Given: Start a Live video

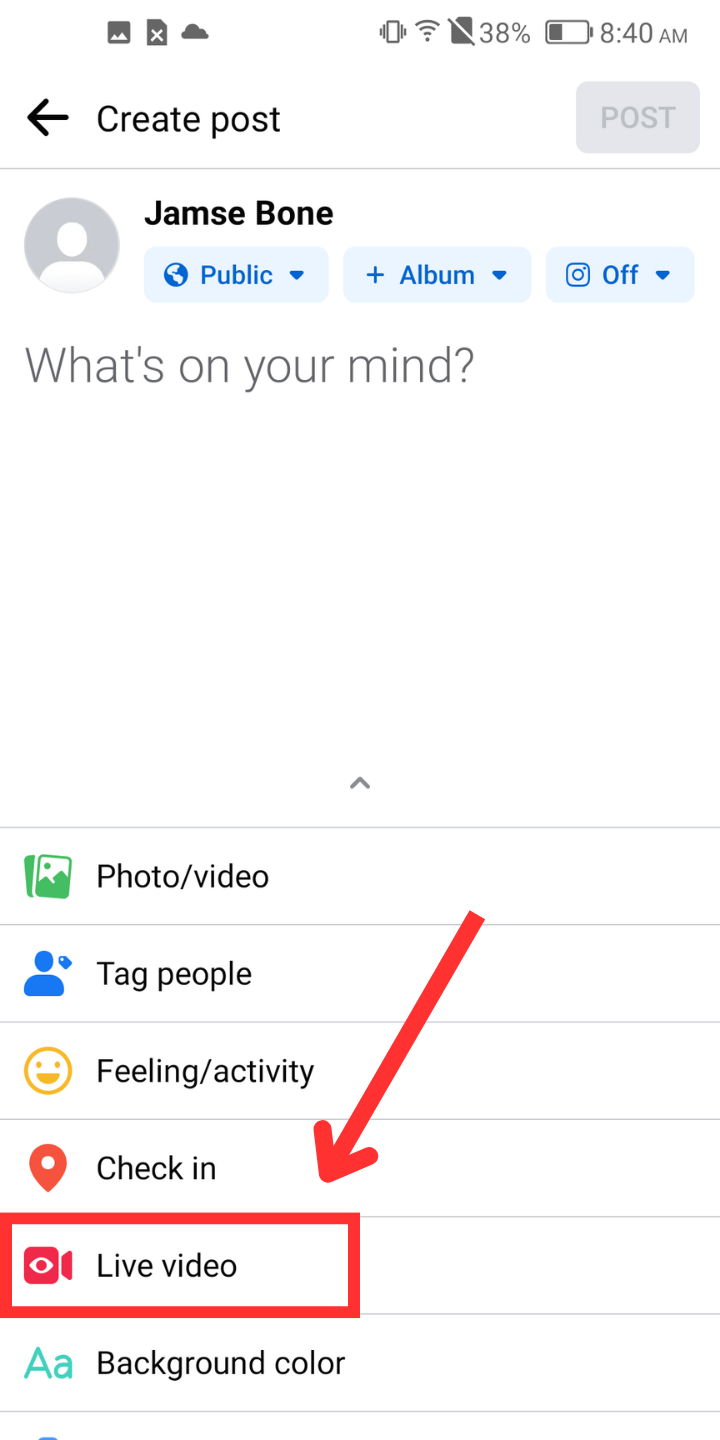Looking at the screenshot, I should (x=166, y=1266).
